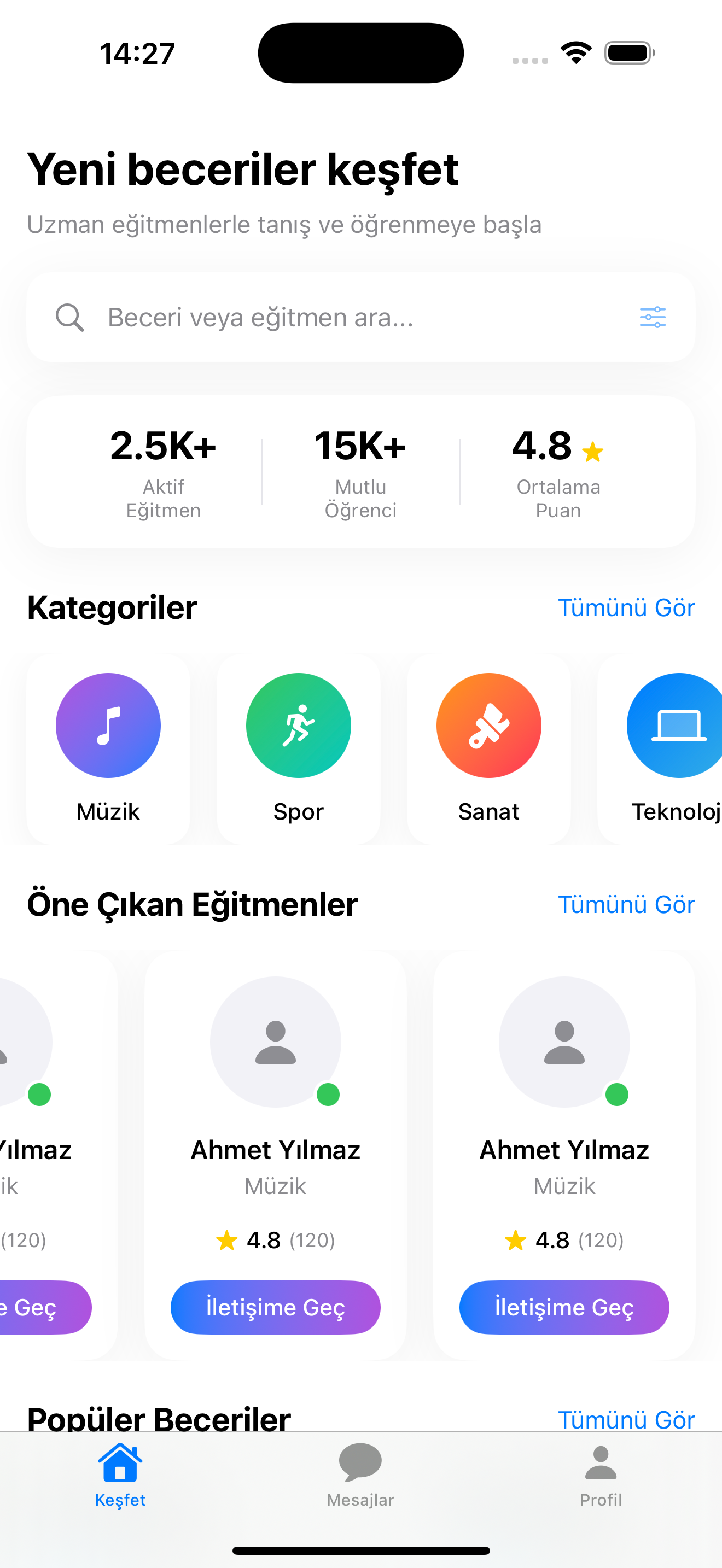
Task: Choose the Sanat category card
Action: point(488,748)
